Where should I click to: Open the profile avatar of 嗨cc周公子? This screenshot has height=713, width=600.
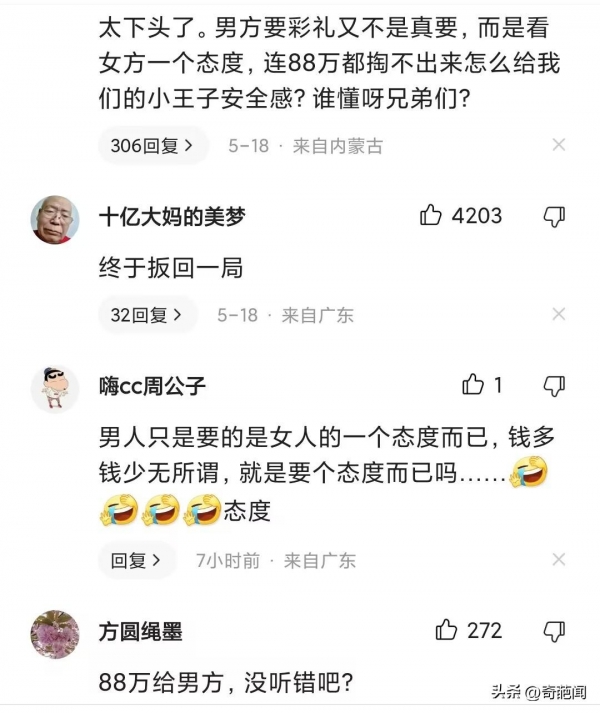click(x=55, y=388)
